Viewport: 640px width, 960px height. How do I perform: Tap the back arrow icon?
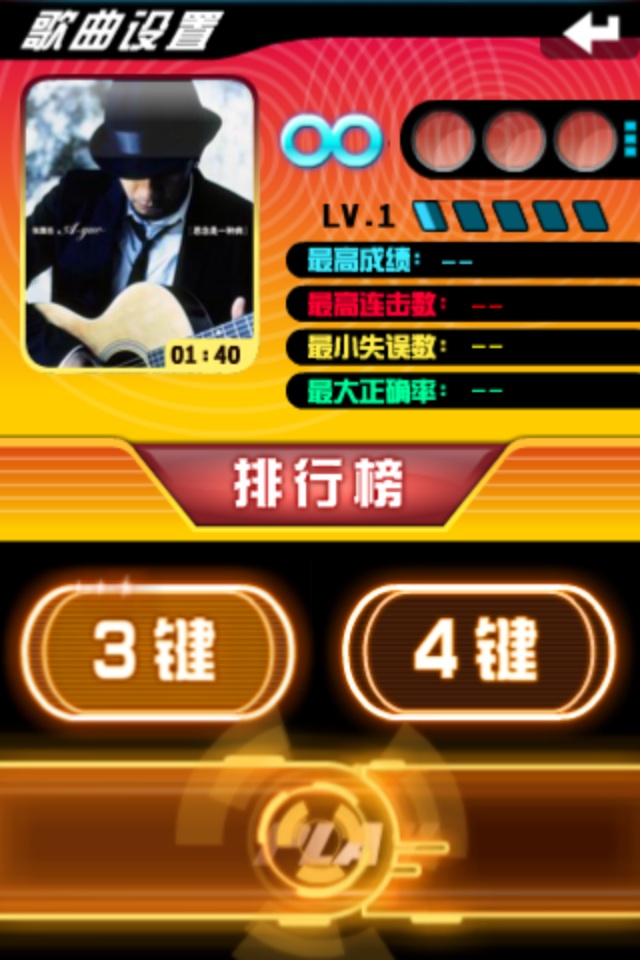pos(592,32)
